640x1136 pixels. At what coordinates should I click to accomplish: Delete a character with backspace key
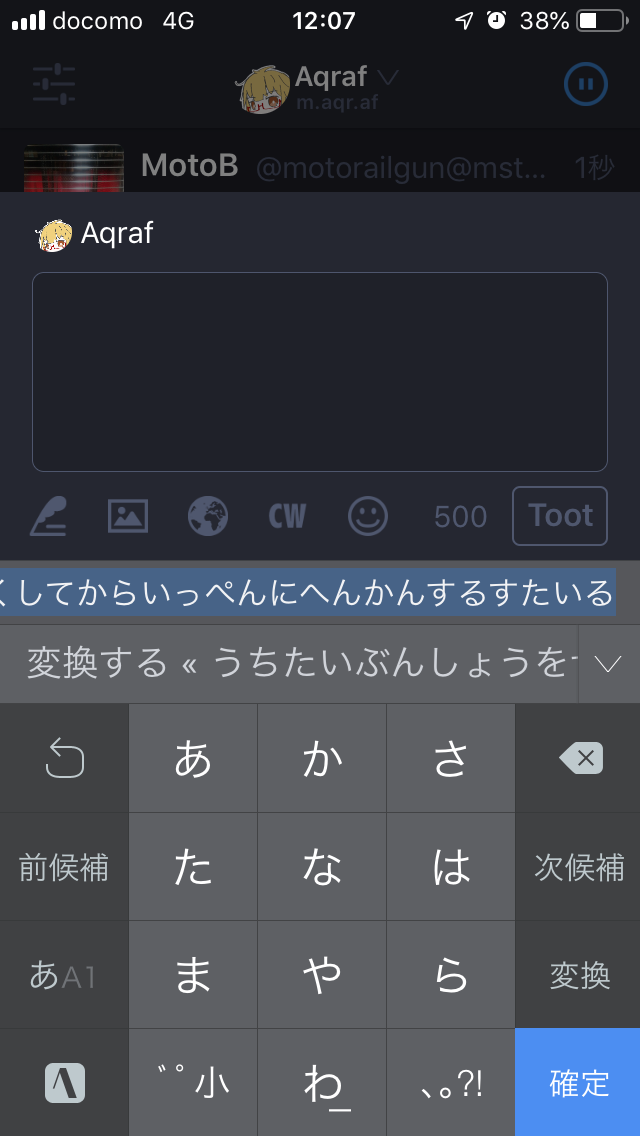point(578,759)
